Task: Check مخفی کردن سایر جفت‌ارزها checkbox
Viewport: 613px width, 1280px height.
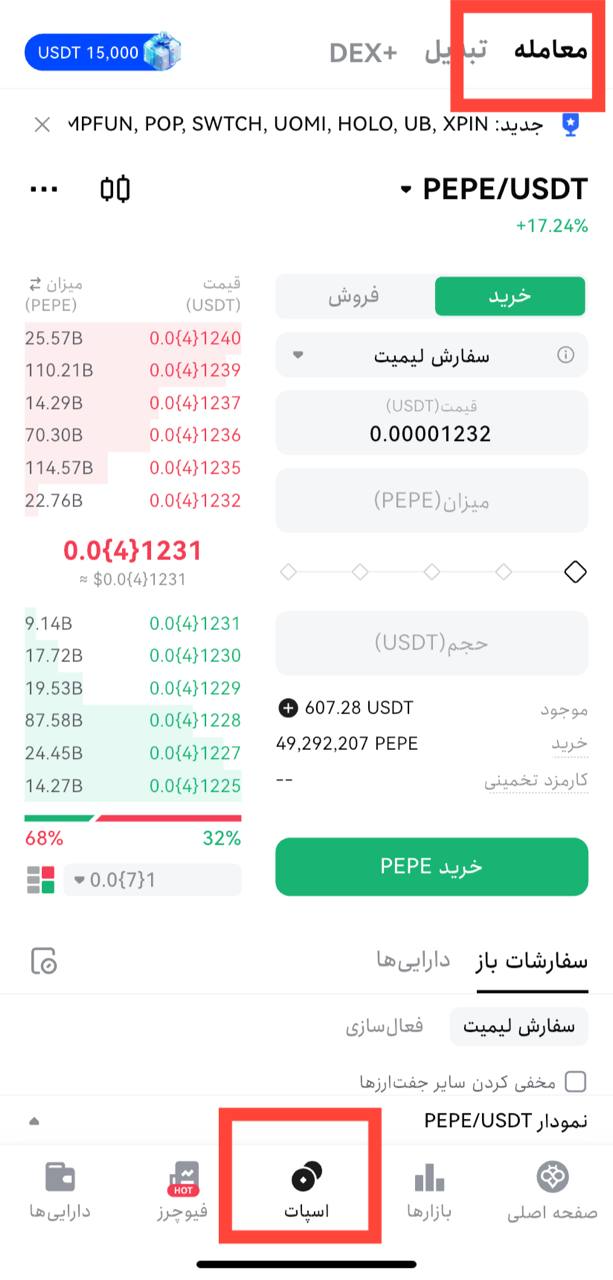Action: click(576, 1081)
